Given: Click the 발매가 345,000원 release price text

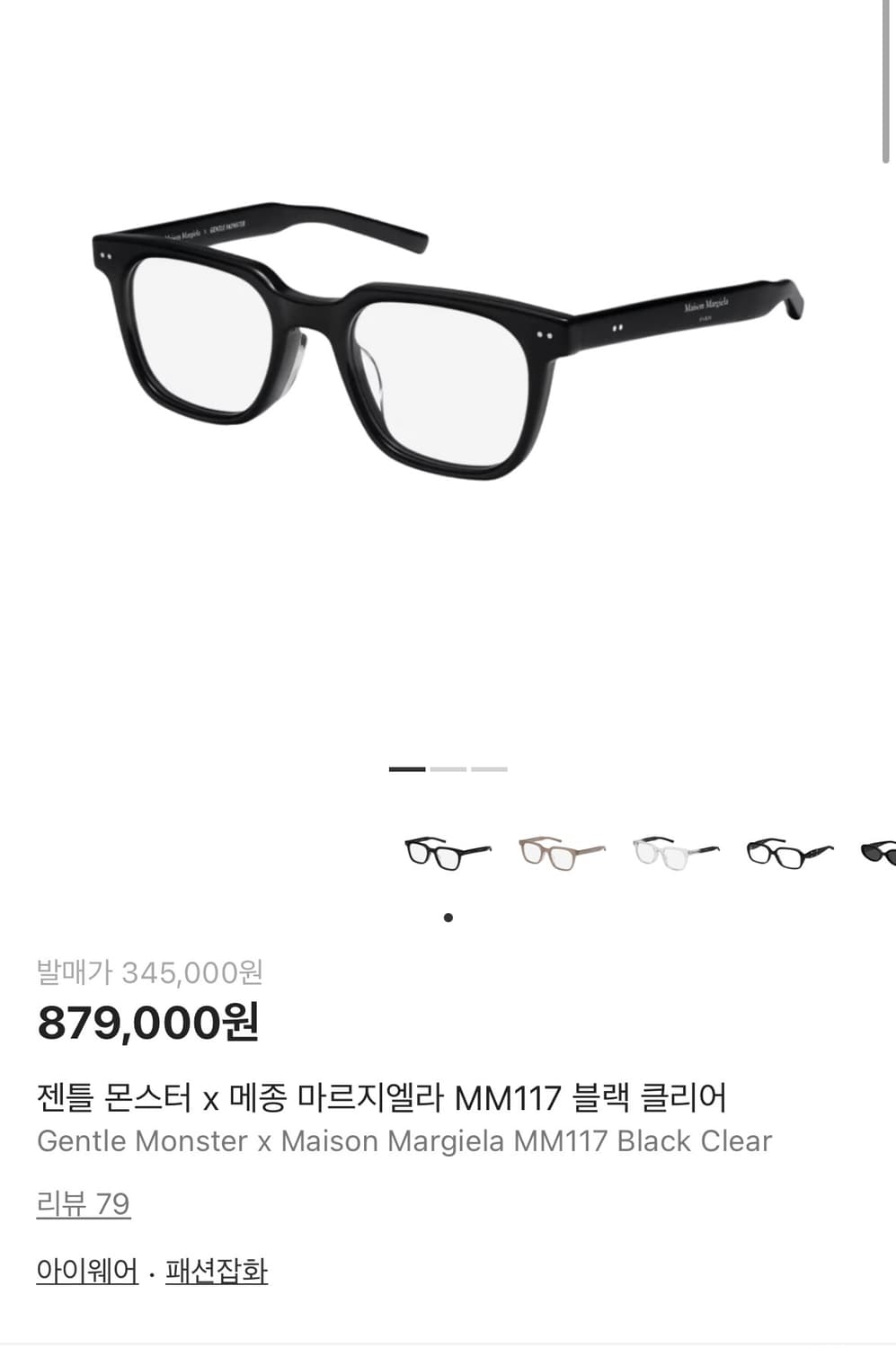Looking at the screenshot, I should click(152, 971).
